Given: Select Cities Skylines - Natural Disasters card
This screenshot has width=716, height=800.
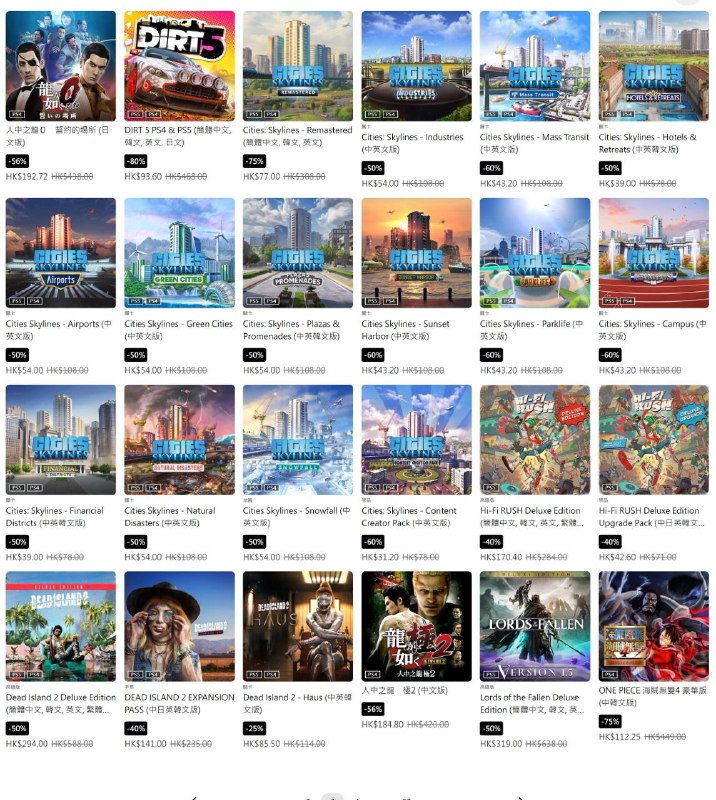Looking at the screenshot, I should [x=179, y=439].
